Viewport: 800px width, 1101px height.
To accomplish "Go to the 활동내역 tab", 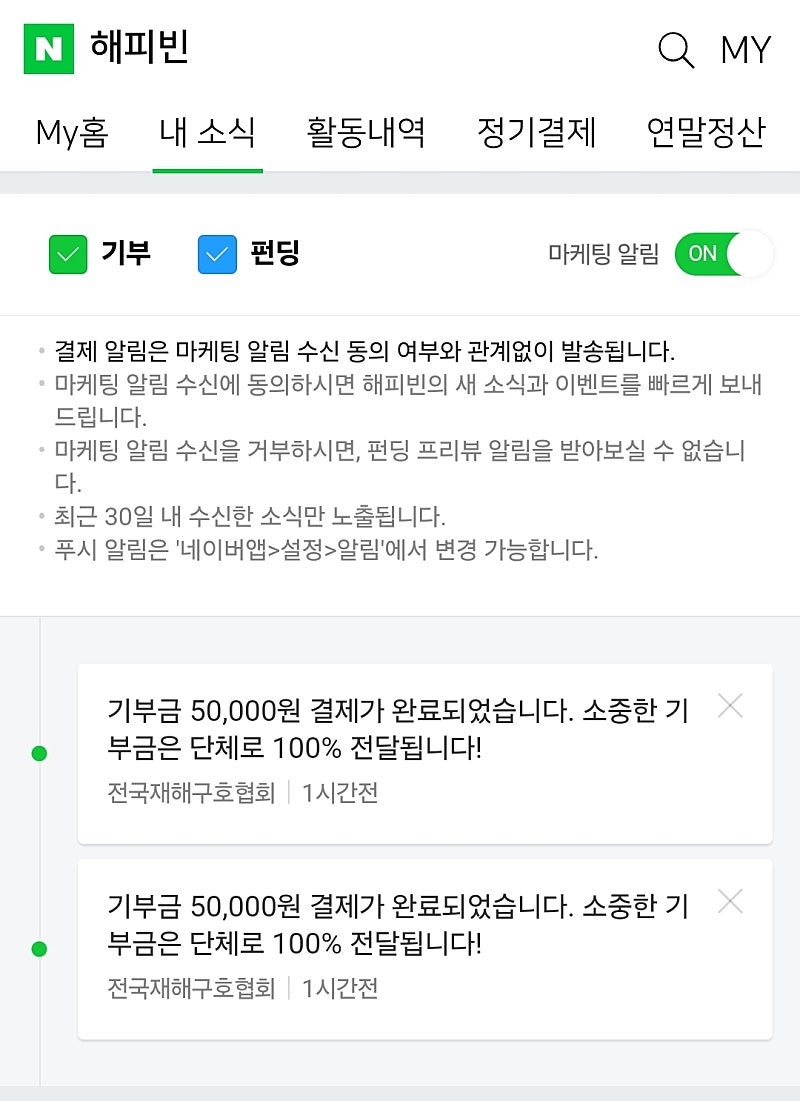I will point(366,132).
